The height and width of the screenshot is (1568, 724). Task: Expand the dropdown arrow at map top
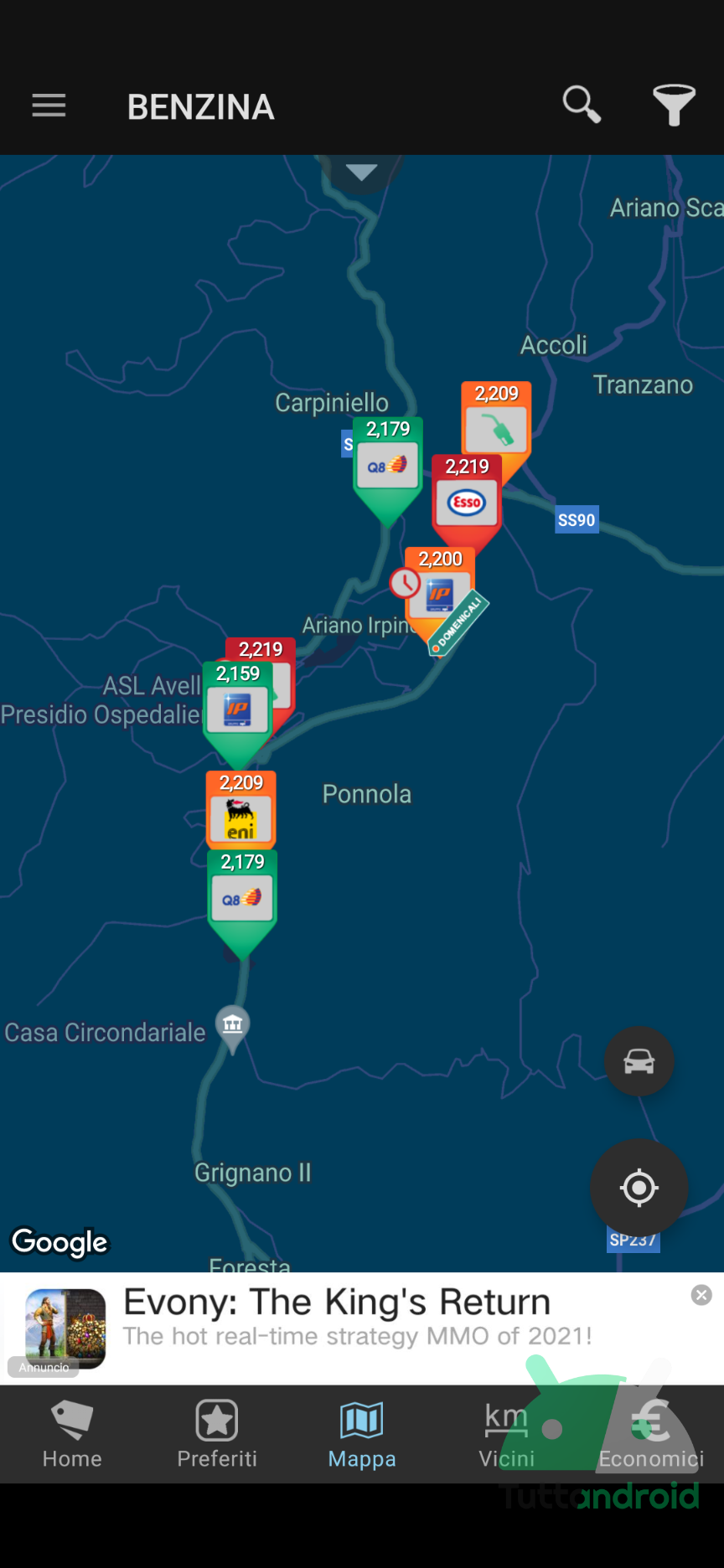pos(361,173)
